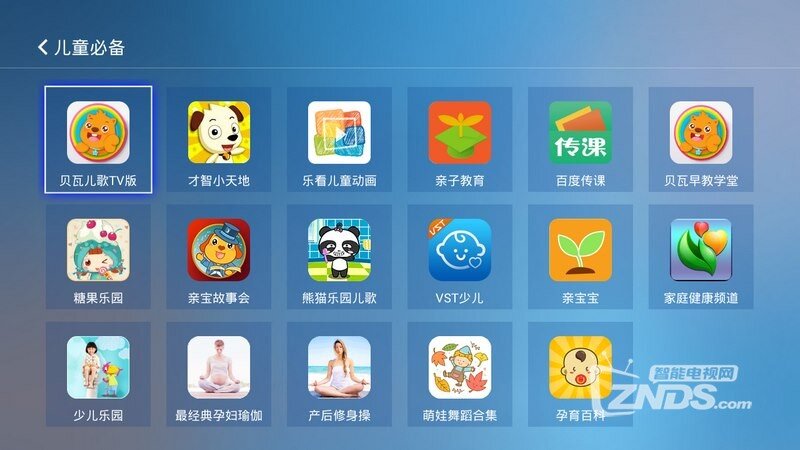Open 孕育百科 app

click(580, 374)
